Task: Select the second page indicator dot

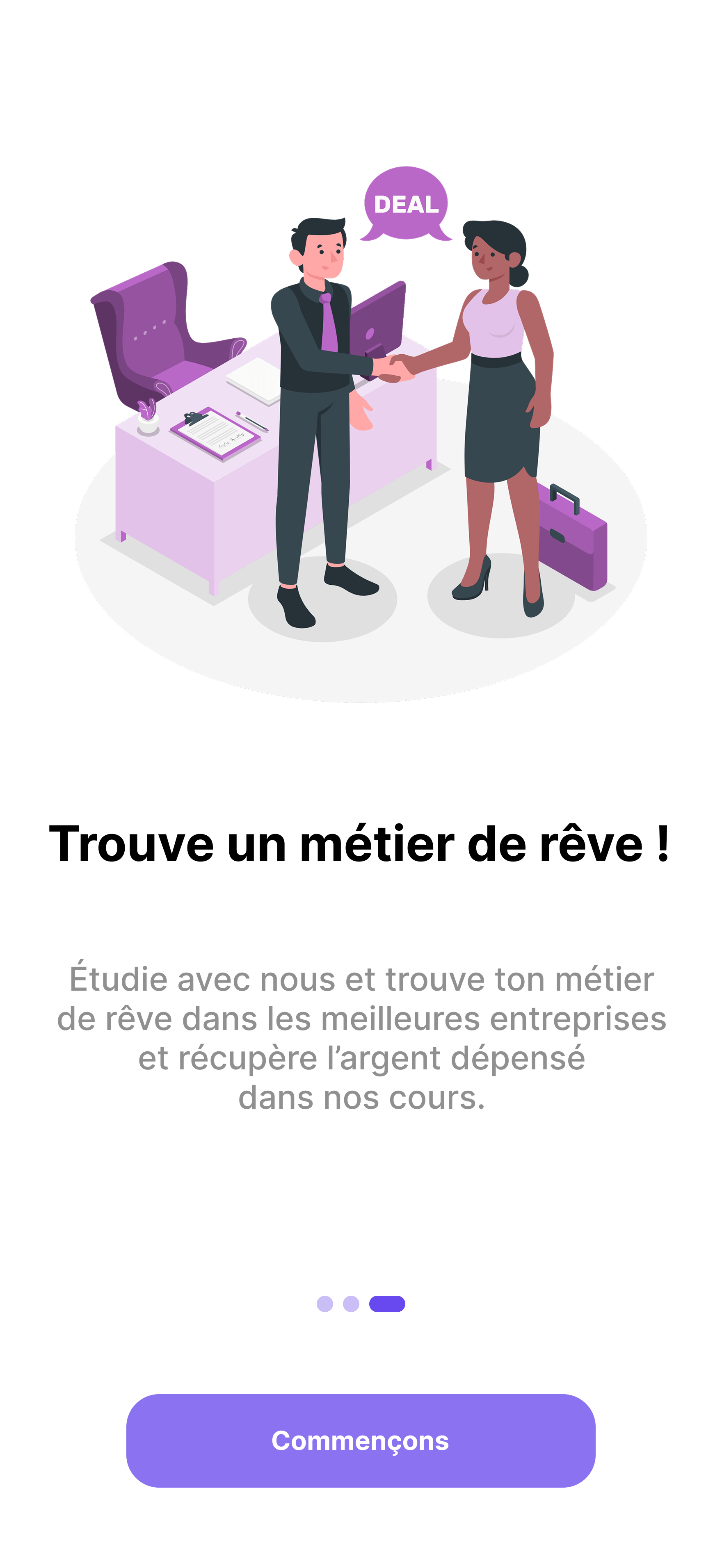Action: coord(351,1303)
